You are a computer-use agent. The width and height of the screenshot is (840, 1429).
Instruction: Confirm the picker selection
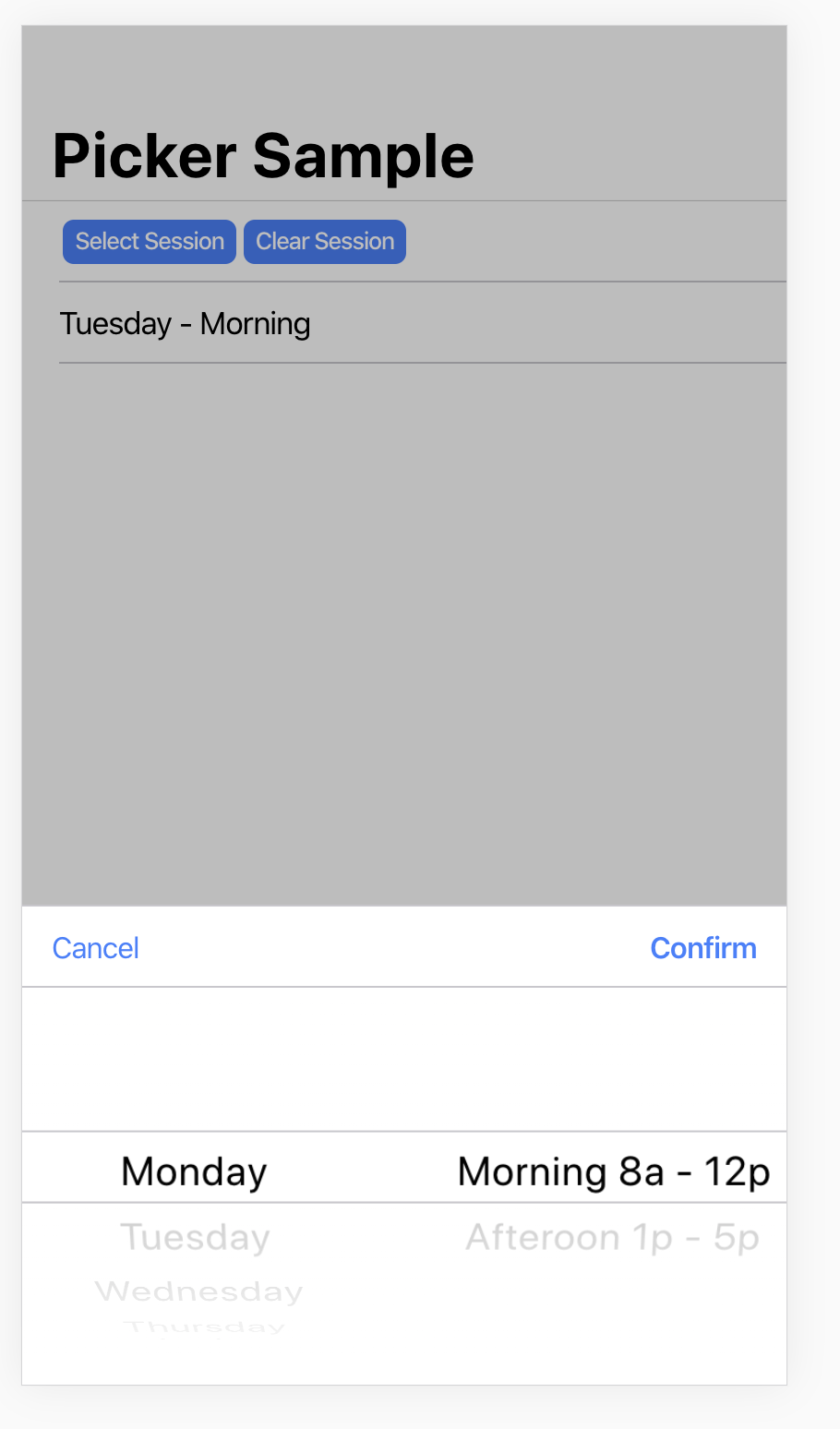coord(703,948)
